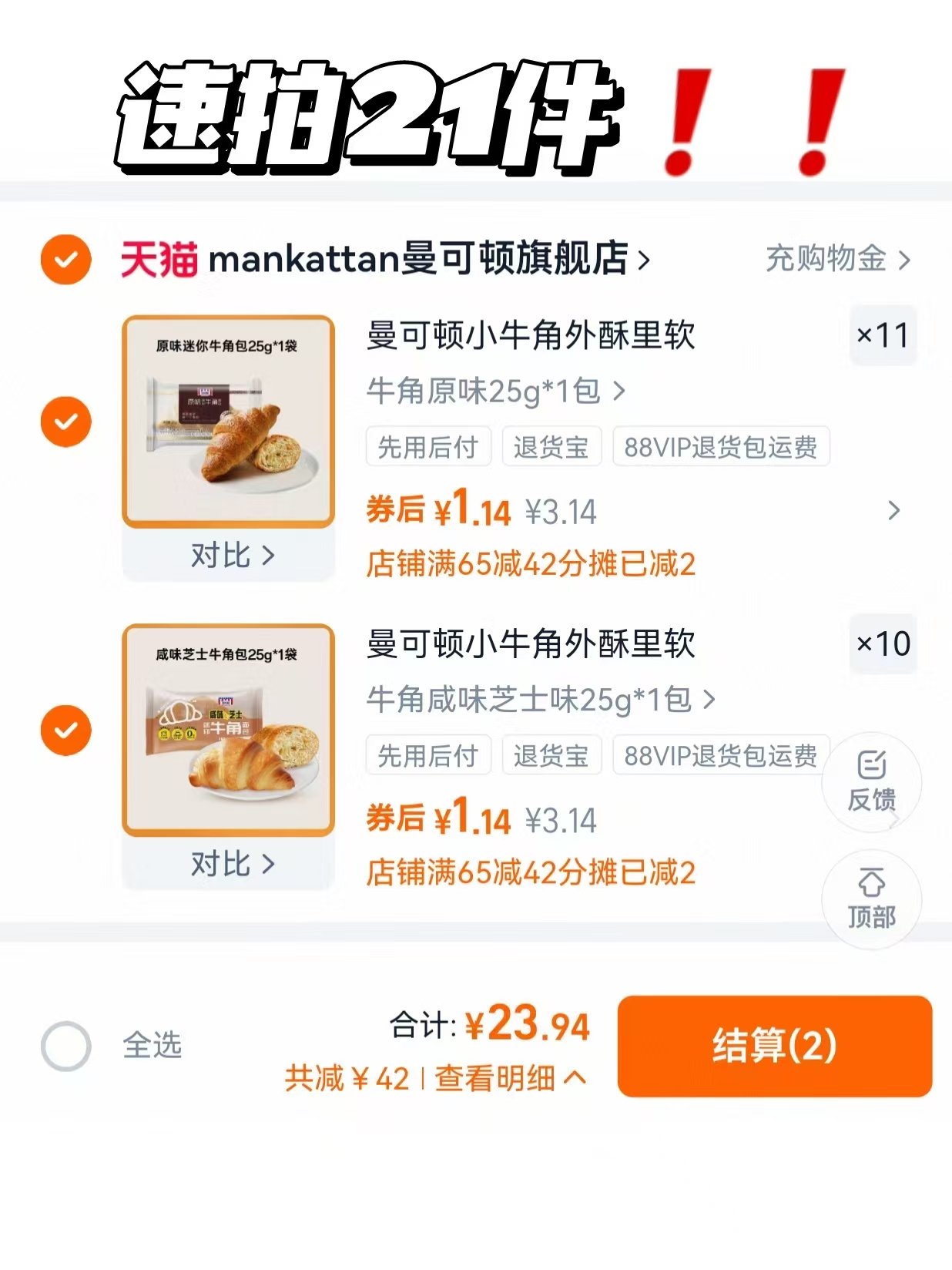Click 对比 under the first product
Image resolution: width=952 pixels, height=1270 pixels.
pos(229,556)
